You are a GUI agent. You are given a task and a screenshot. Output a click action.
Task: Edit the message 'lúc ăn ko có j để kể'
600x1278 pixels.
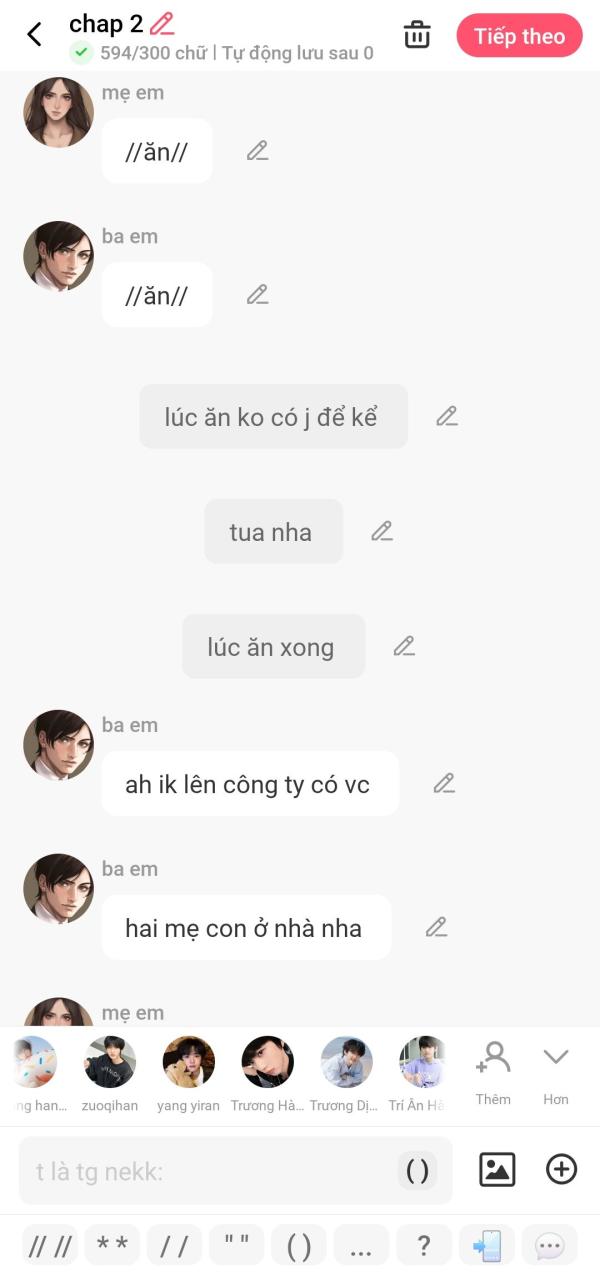coord(447,416)
